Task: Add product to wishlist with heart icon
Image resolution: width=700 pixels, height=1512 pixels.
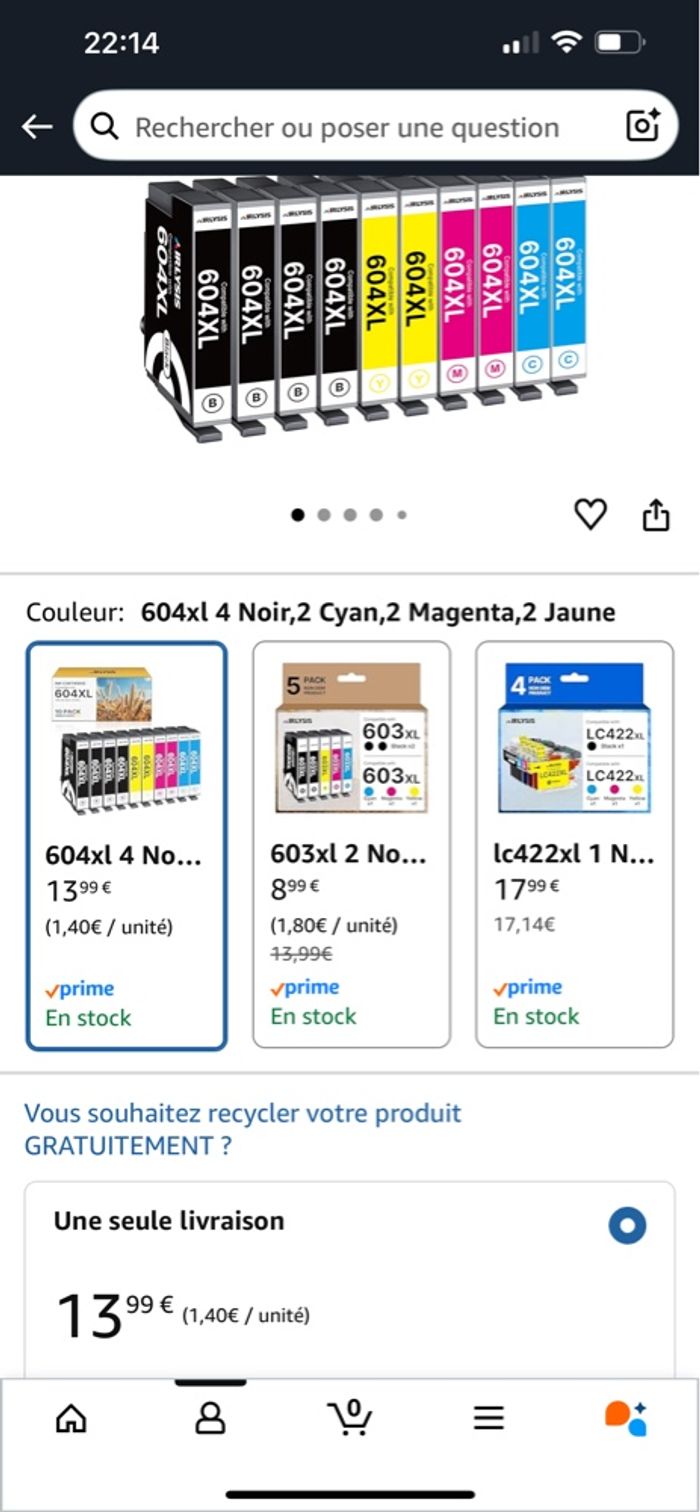Action: [x=590, y=515]
